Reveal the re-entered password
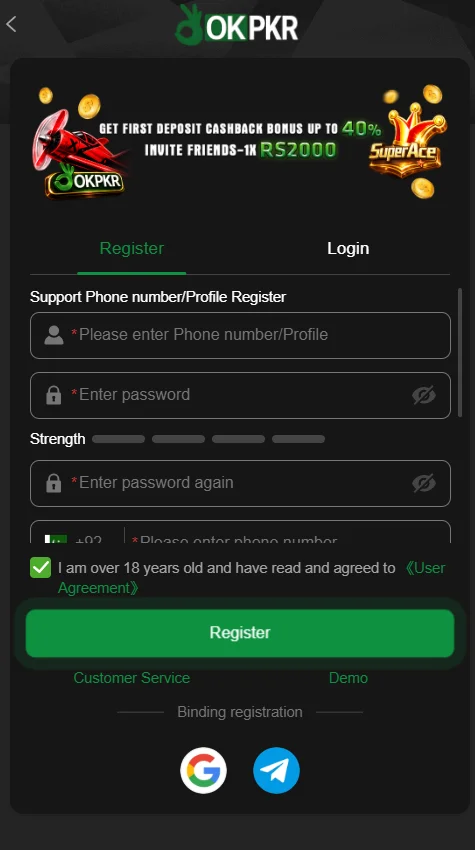Viewport: 475px width, 850px height. pos(423,483)
